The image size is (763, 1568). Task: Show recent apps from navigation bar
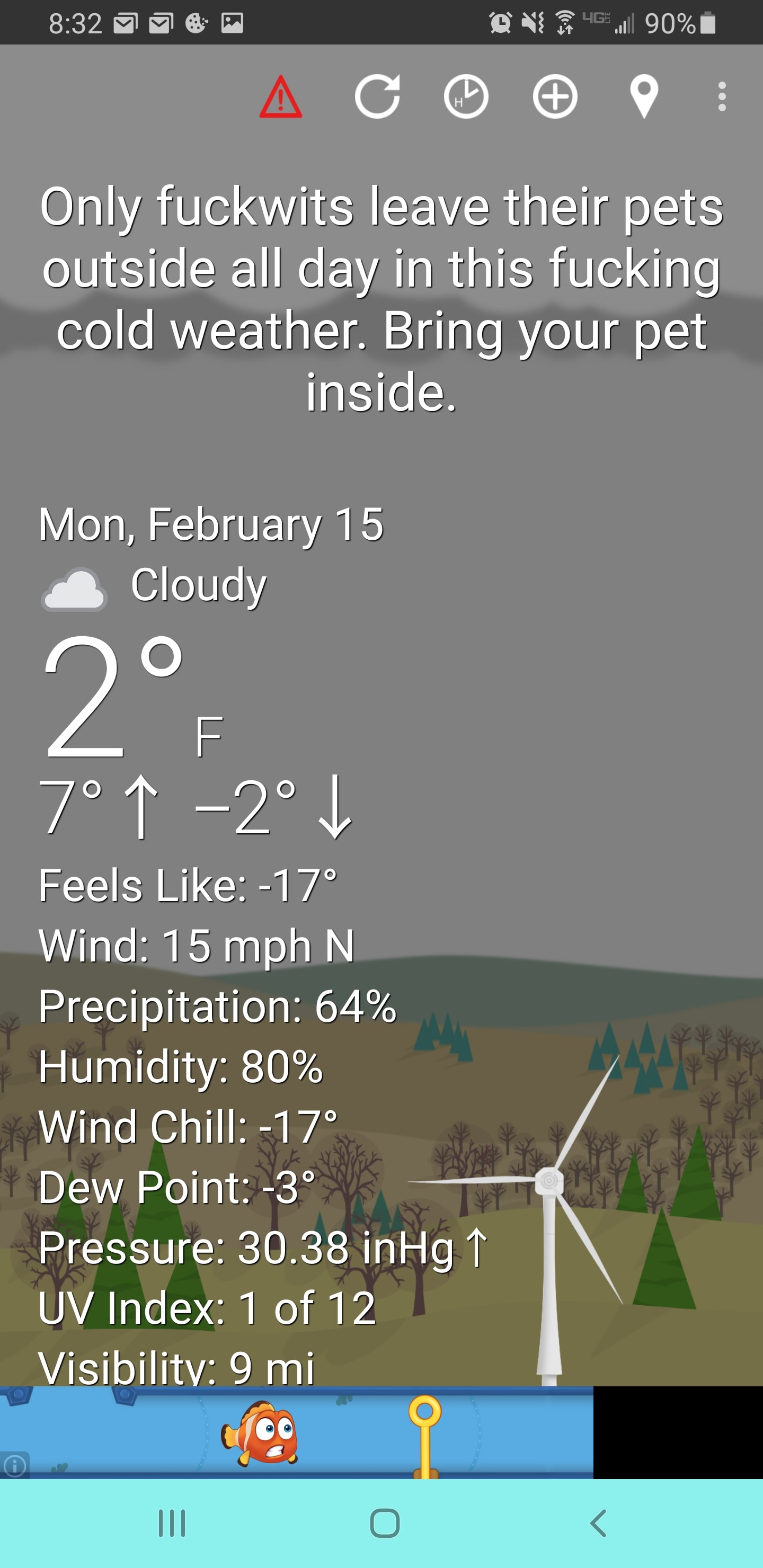[172, 1524]
